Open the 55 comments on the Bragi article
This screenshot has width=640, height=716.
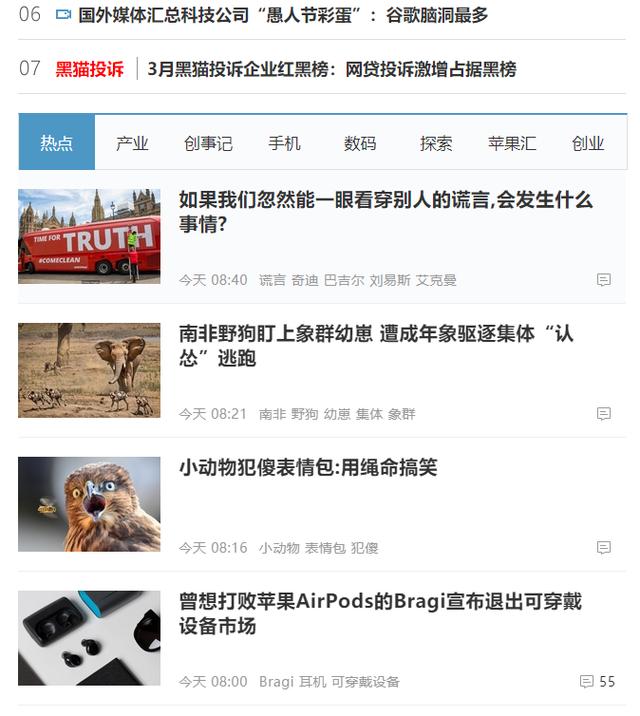(597, 682)
